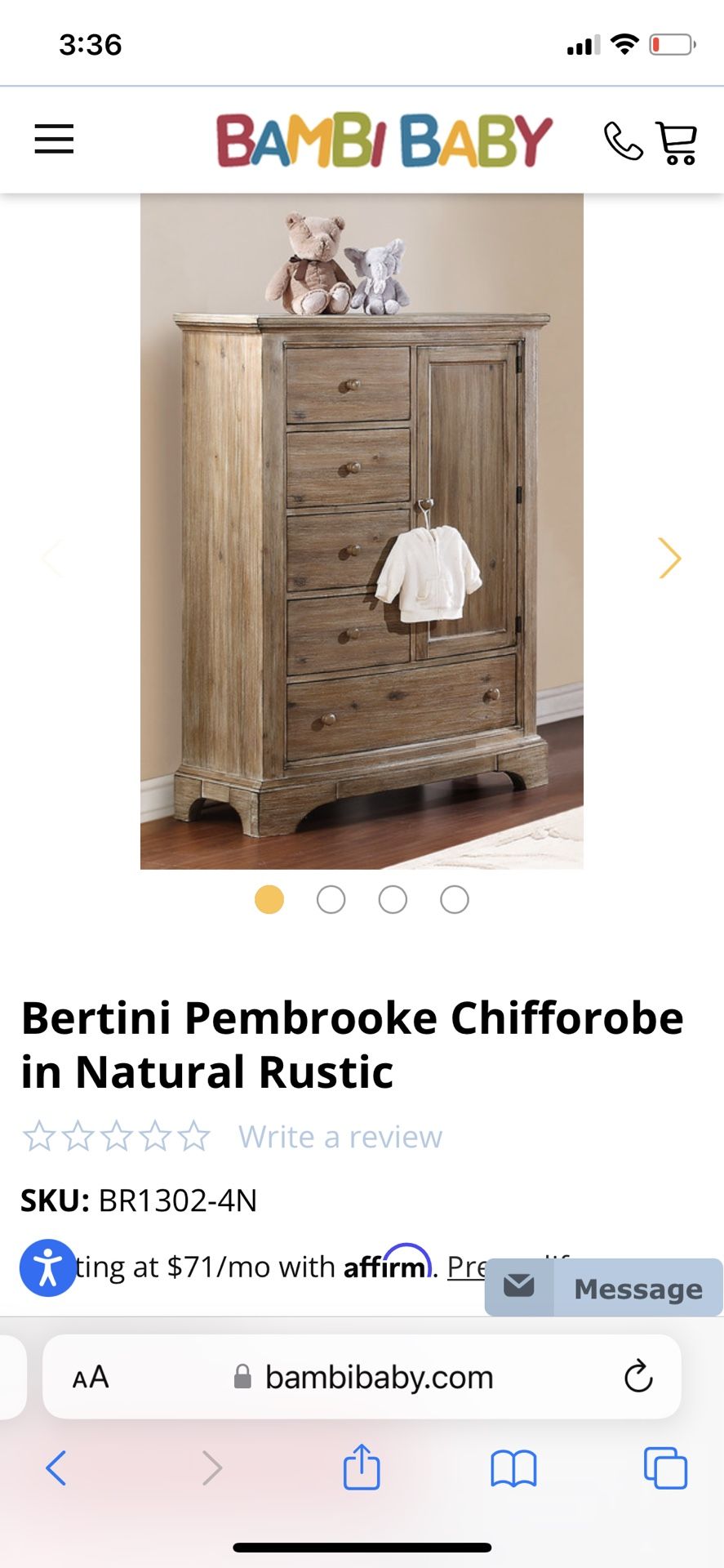Tap the phone call icon
This screenshot has width=724, height=1568.
click(623, 139)
